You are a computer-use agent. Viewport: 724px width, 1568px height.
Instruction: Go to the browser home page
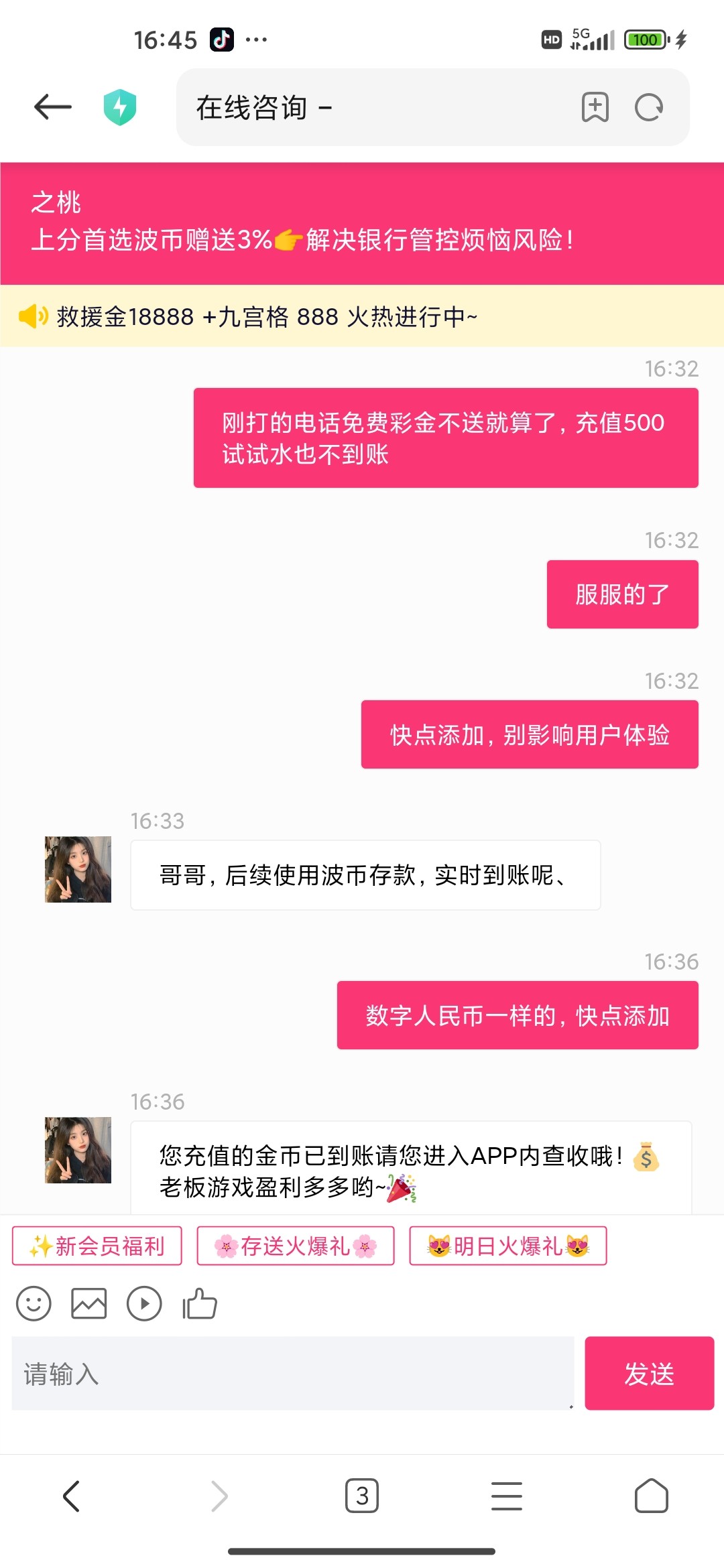point(652,1496)
